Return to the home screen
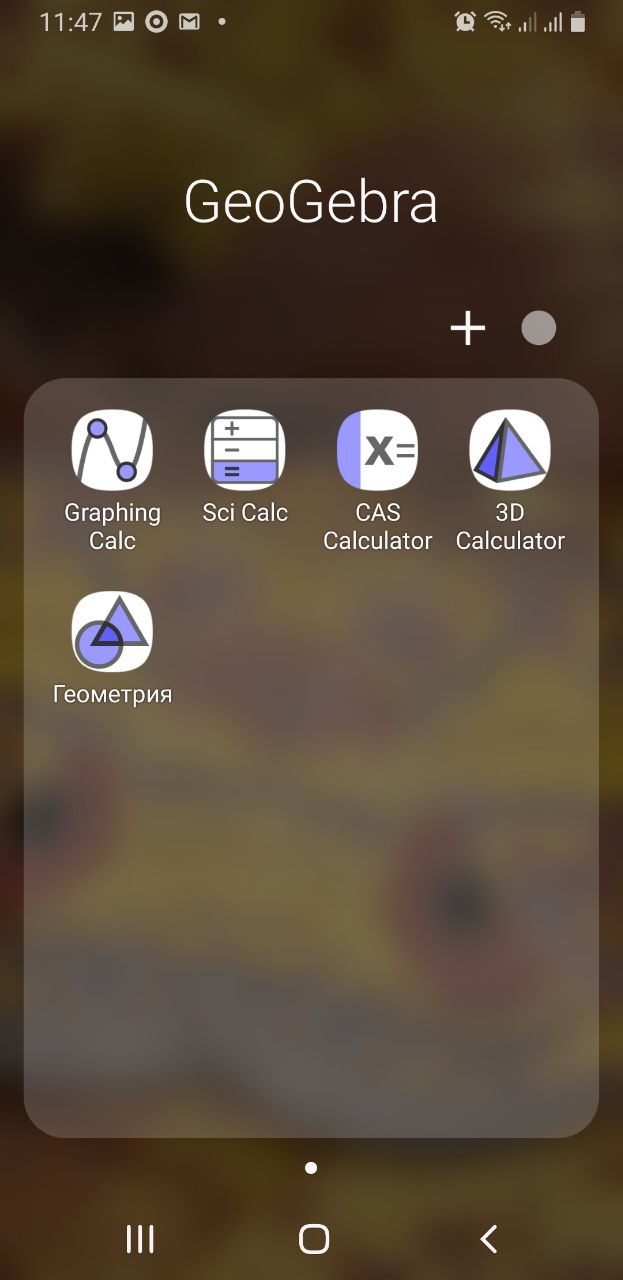 click(314, 1239)
